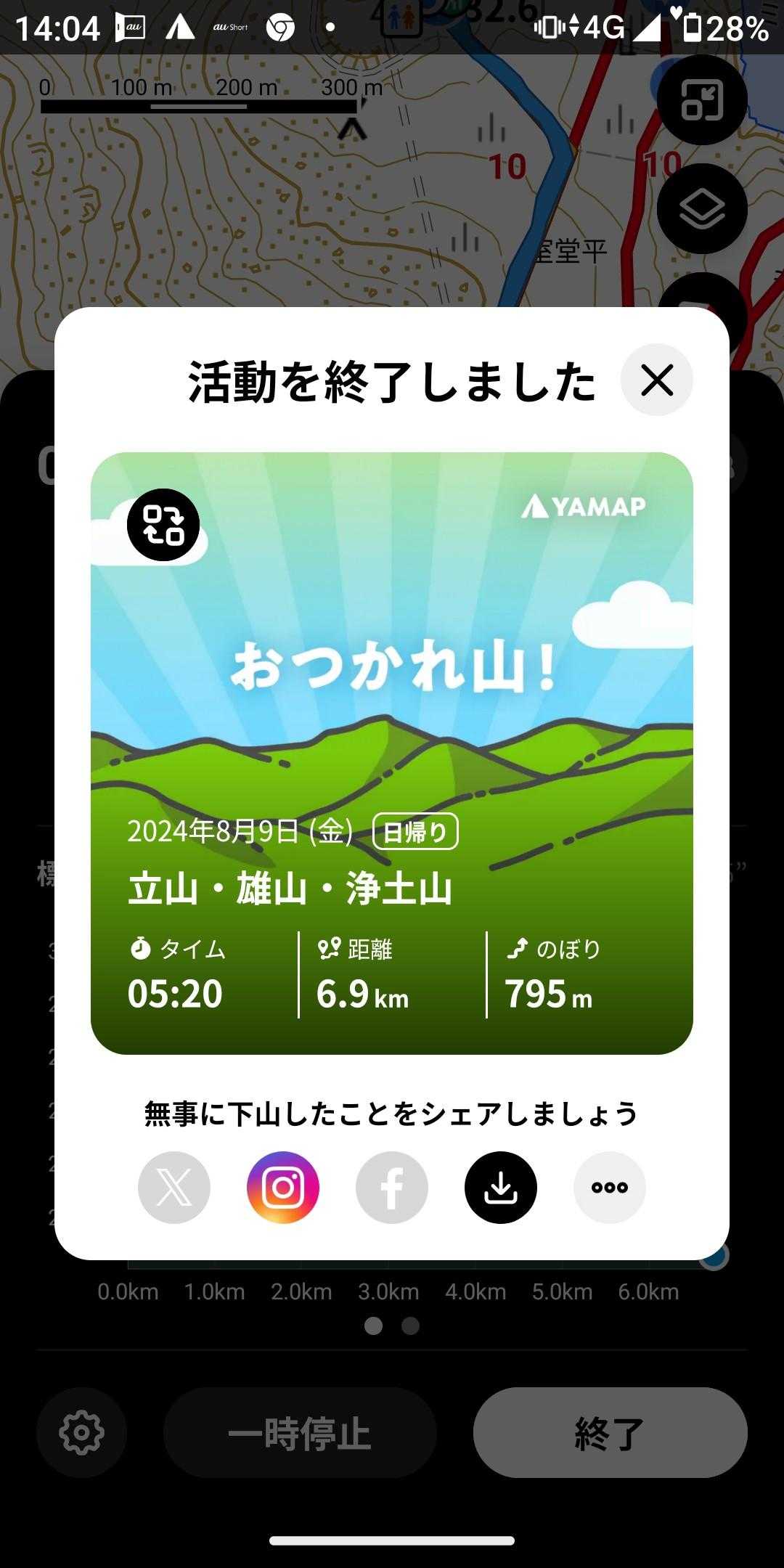Open more sharing options

(610, 1188)
